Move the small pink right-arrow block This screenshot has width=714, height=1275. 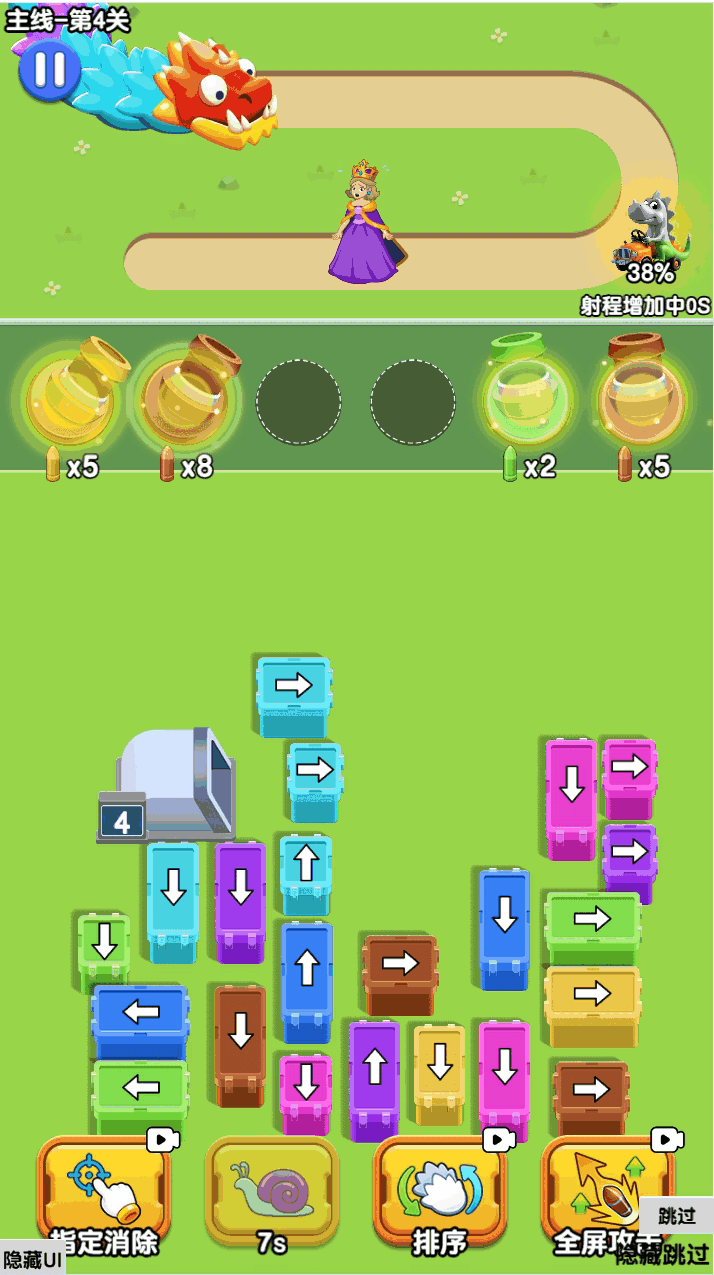click(x=629, y=768)
